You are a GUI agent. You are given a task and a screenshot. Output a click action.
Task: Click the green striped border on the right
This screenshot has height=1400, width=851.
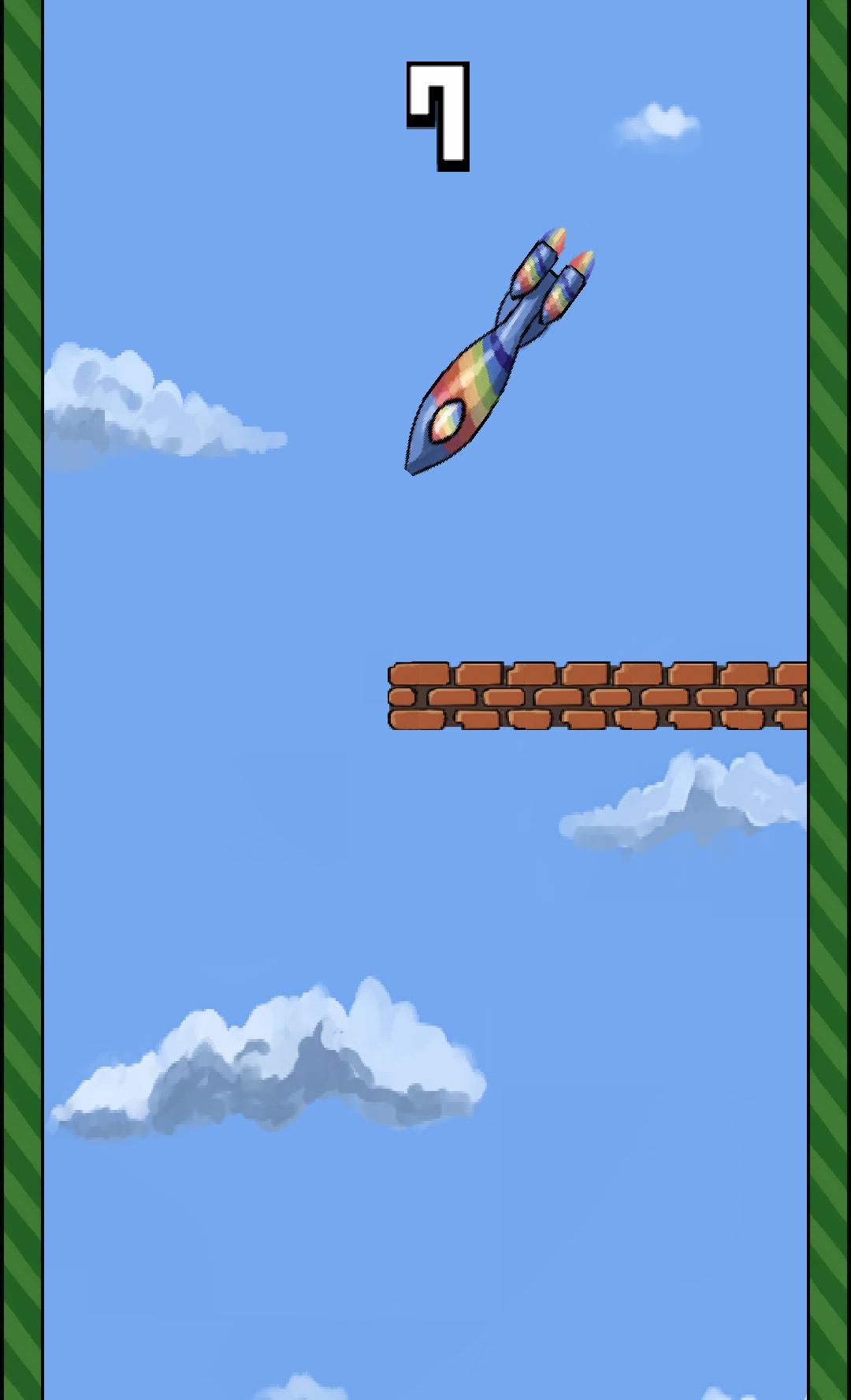[x=830, y=700]
